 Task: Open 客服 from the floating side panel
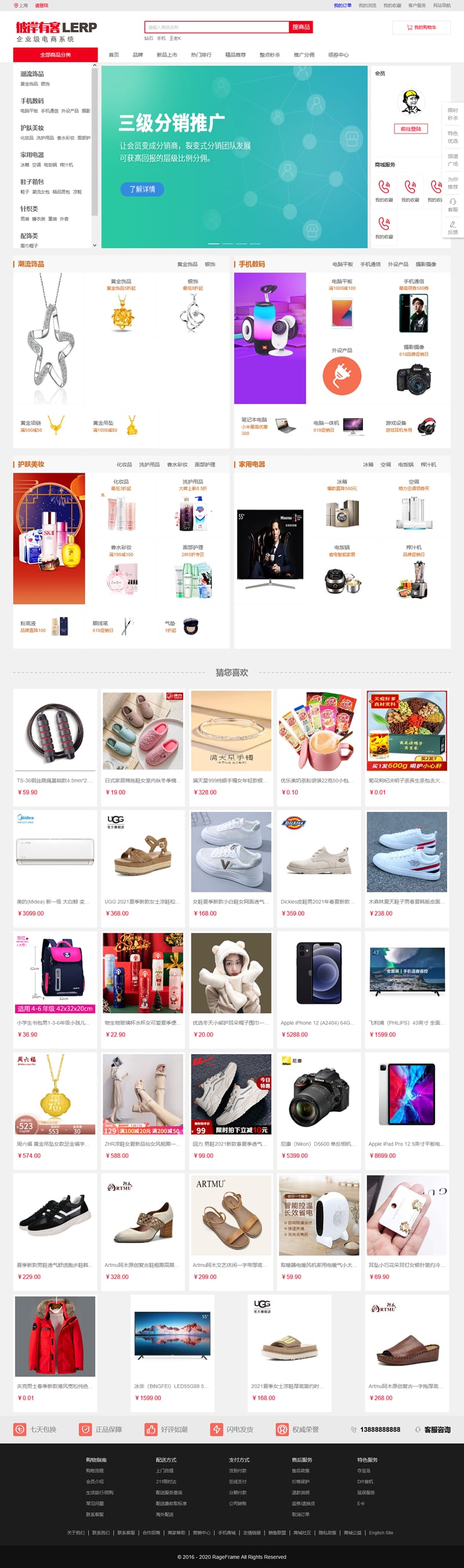coord(452,205)
